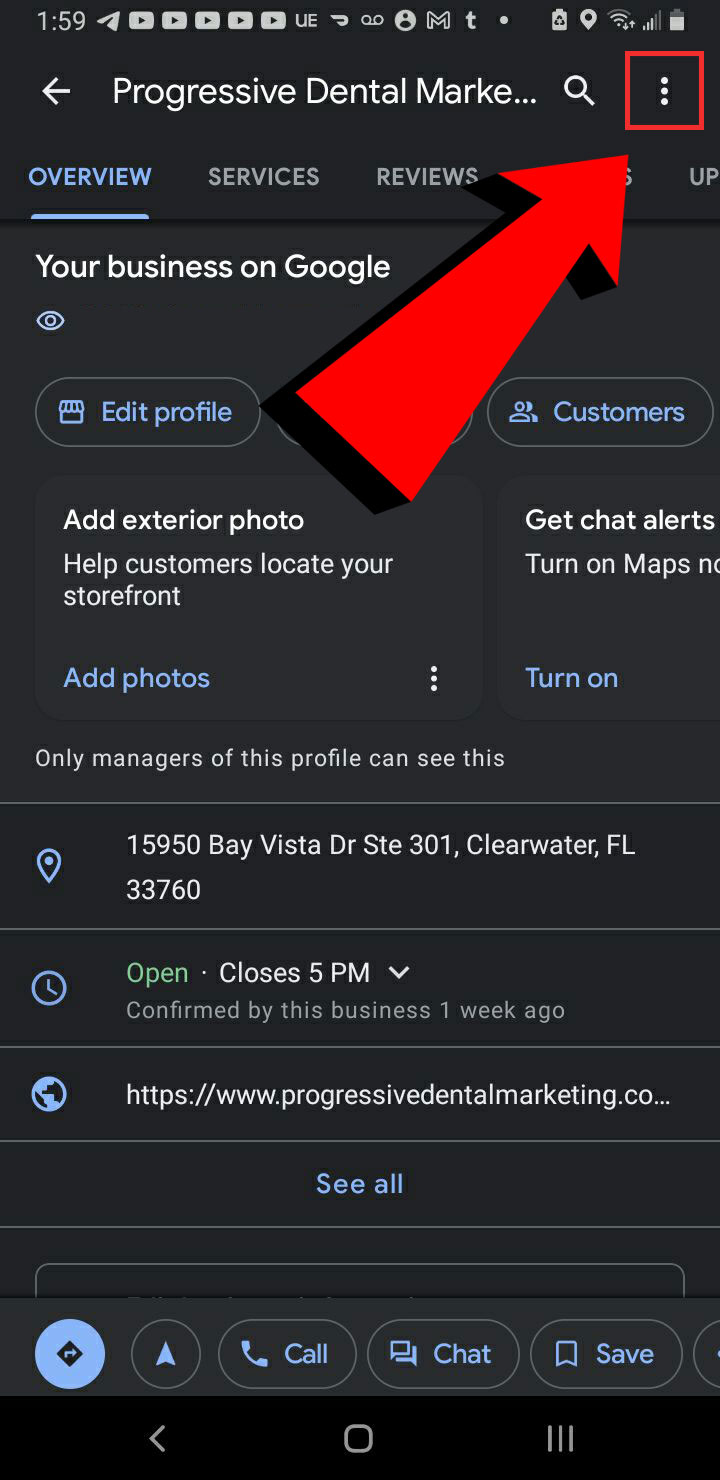Image resolution: width=720 pixels, height=1480 pixels.
Task: Tap Edit profile chip
Action: click(x=148, y=412)
